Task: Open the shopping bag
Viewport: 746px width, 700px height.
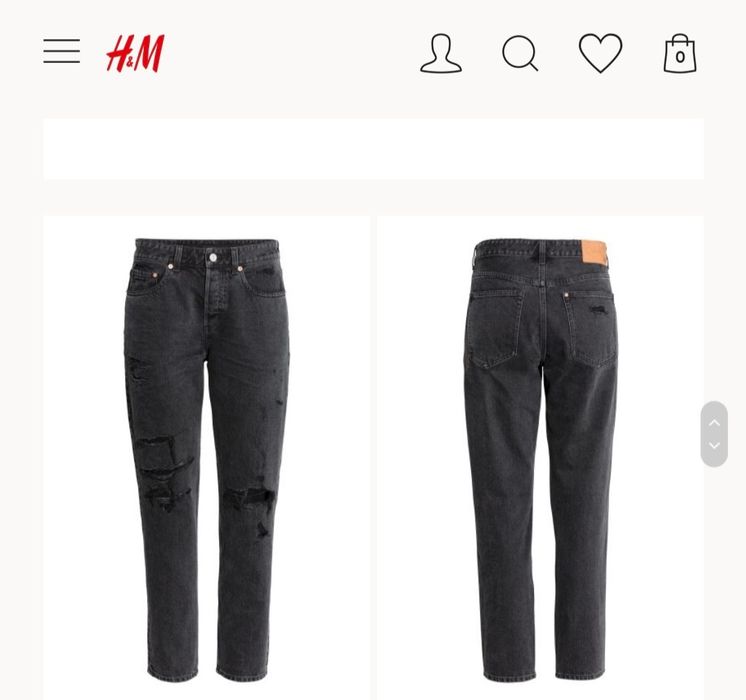Action: pyautogui.click(x=680, y=54)
